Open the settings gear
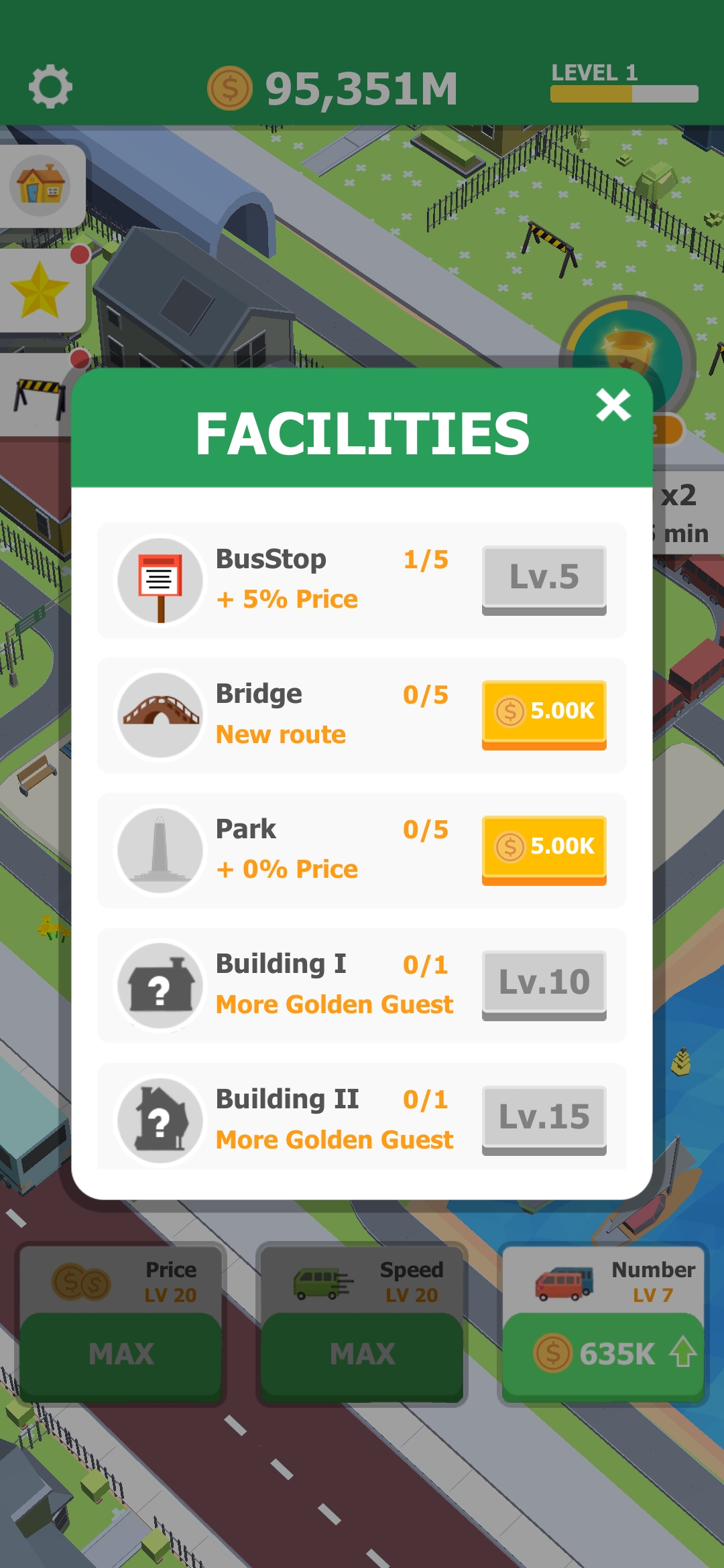 coord(50,87)
